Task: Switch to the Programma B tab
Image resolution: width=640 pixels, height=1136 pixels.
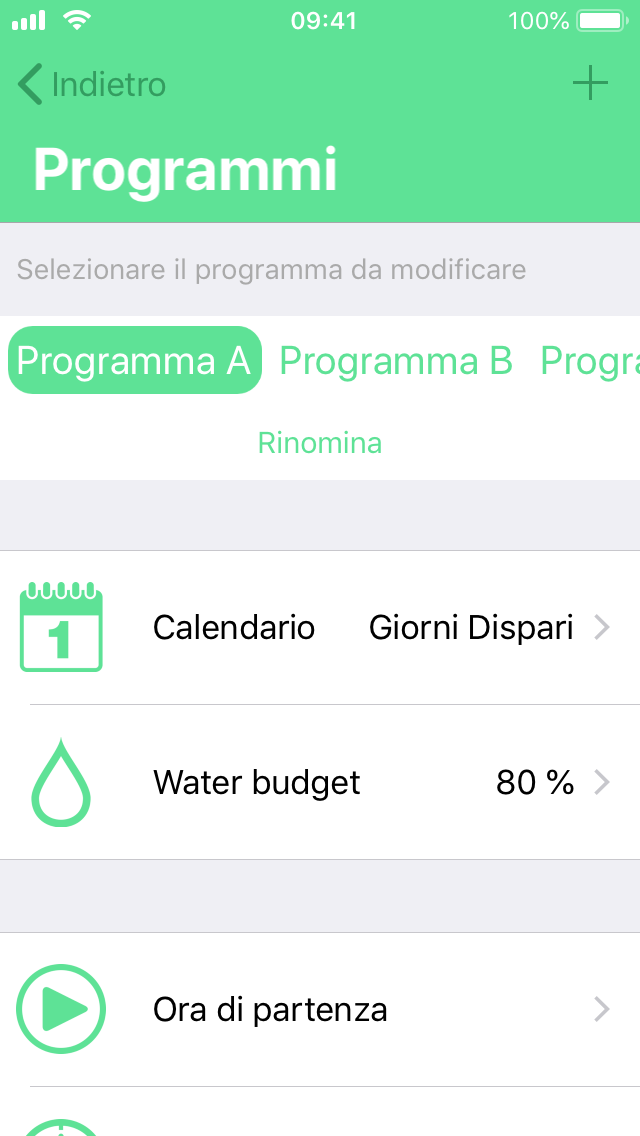Action: (395, 361)
